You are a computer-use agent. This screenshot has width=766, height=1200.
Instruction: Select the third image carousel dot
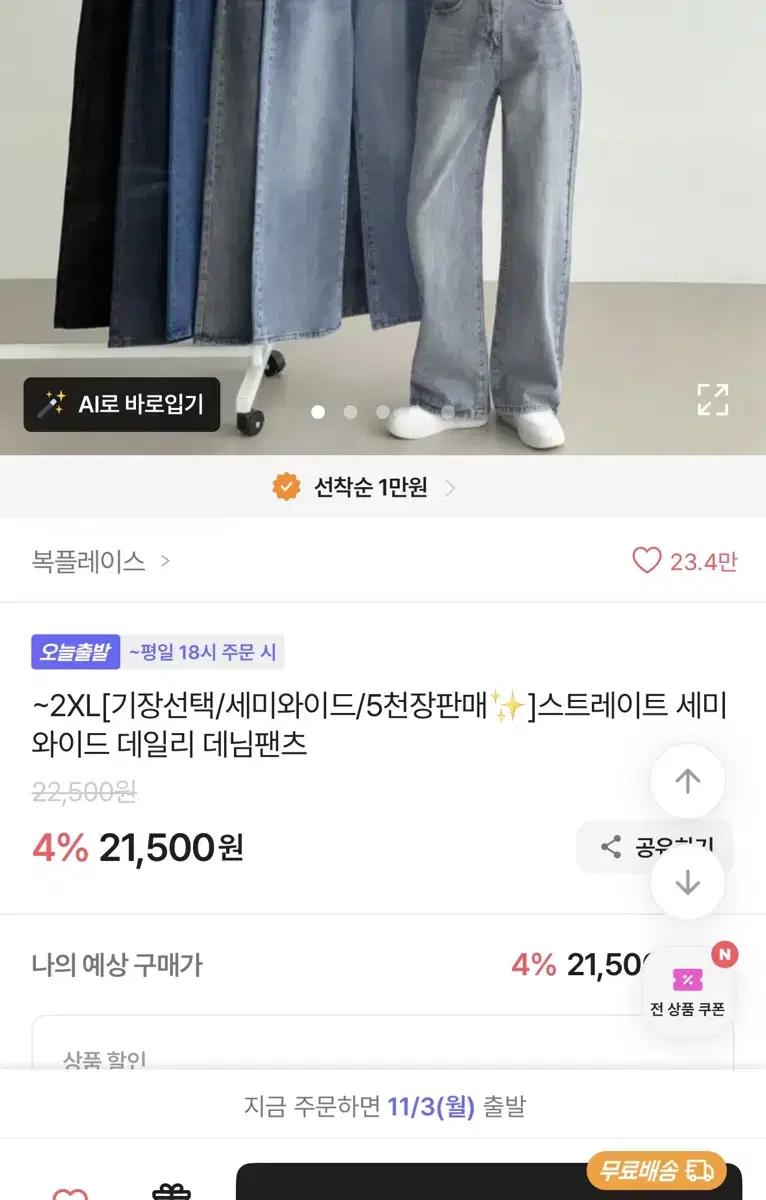click(382, 411)
